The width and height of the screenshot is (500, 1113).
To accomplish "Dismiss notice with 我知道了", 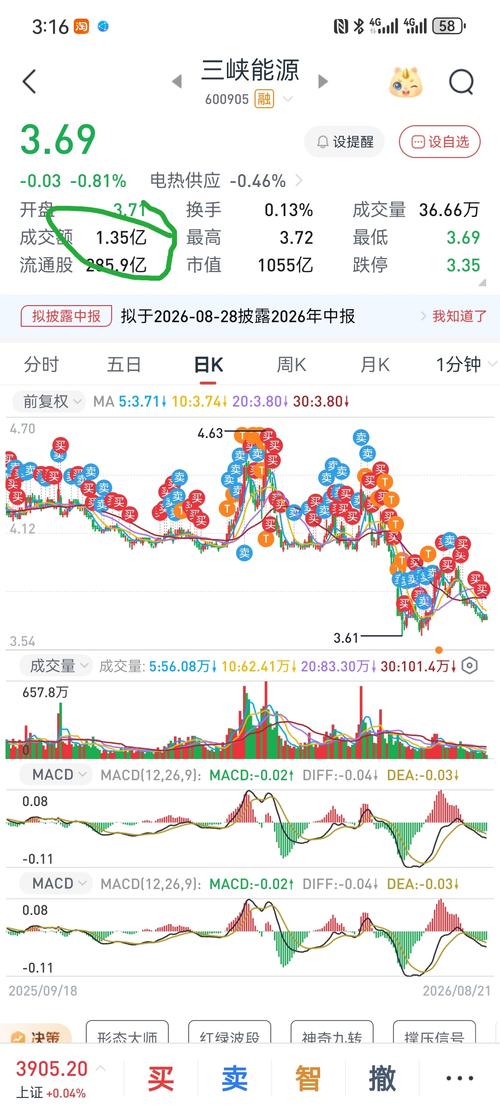I will pyautogui.click(x=453, y=317).
